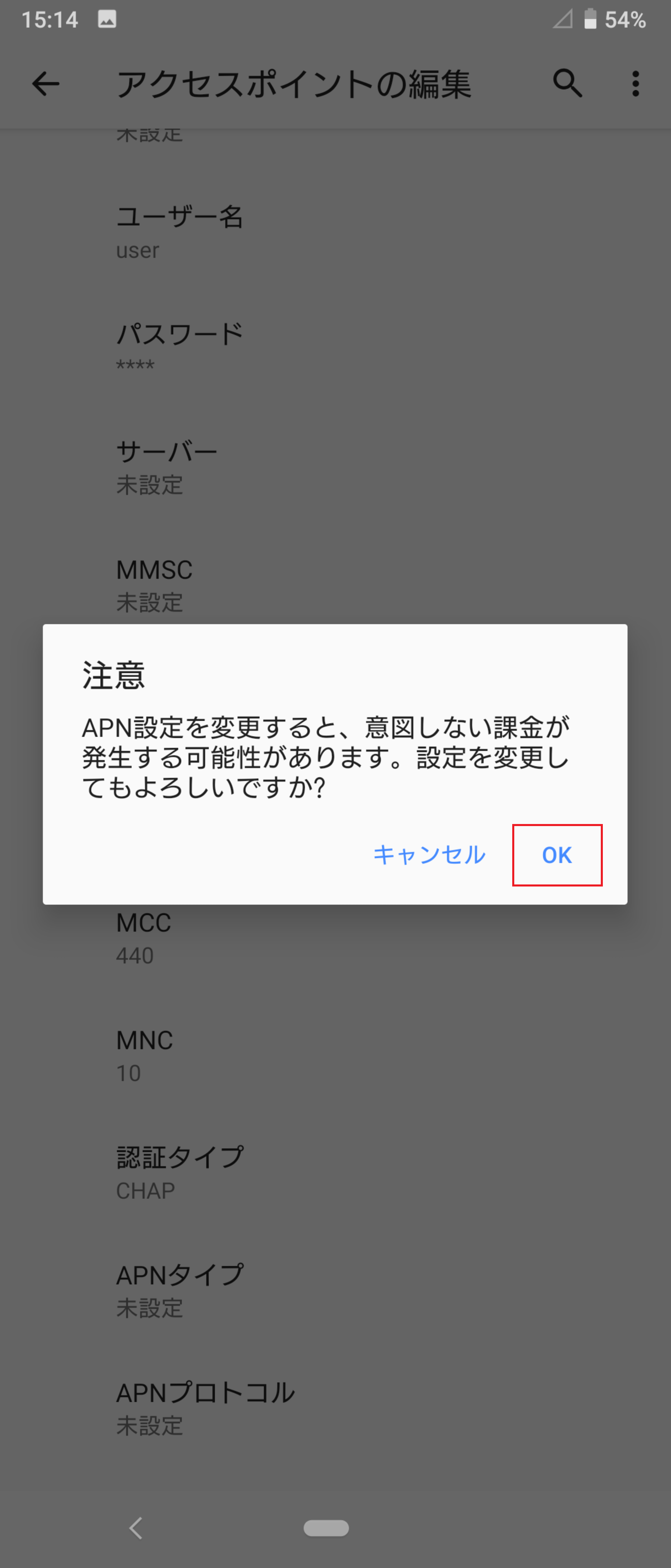Open search from the action bar

point(567,84)
